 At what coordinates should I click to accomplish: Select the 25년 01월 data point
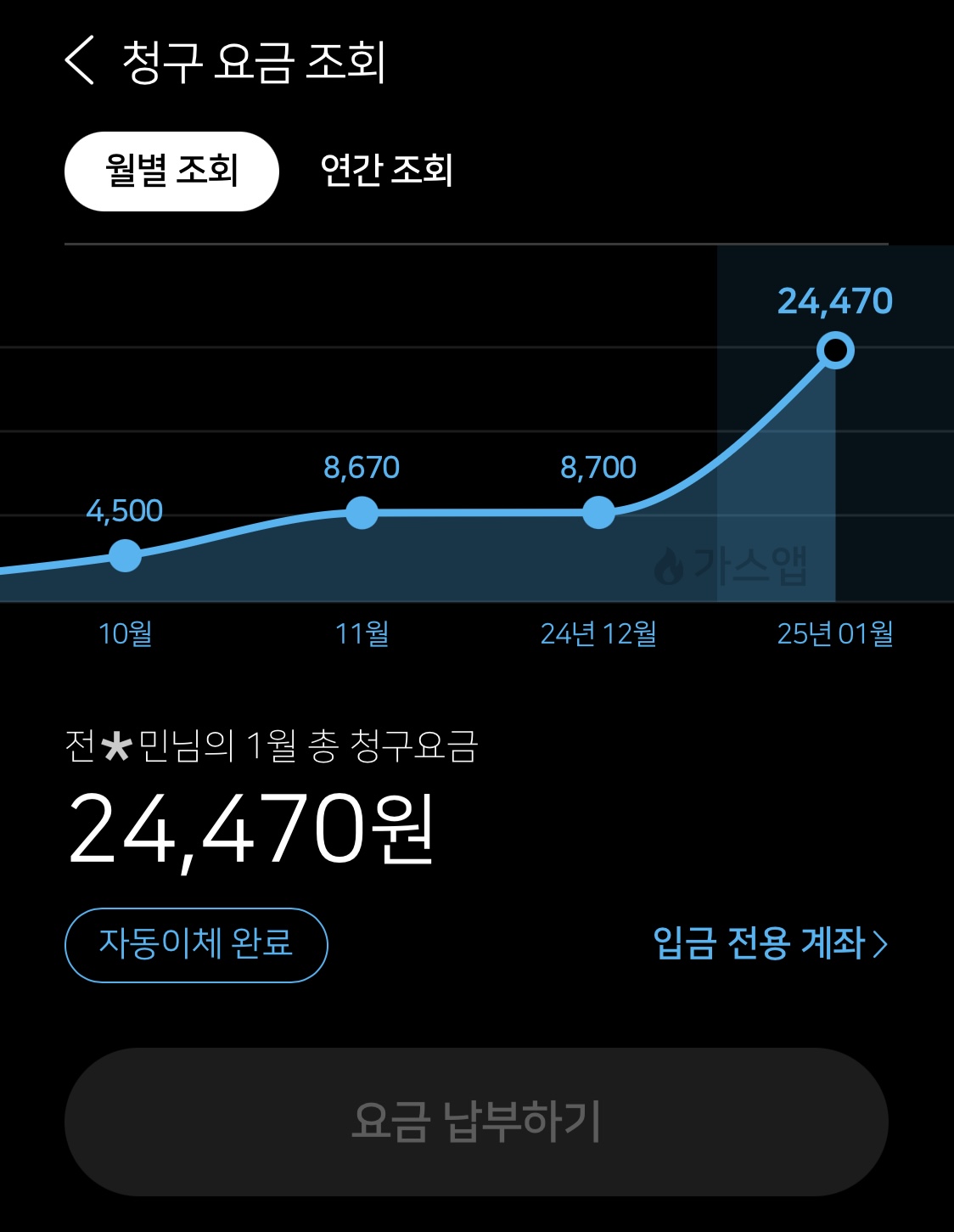click(835, 351)
